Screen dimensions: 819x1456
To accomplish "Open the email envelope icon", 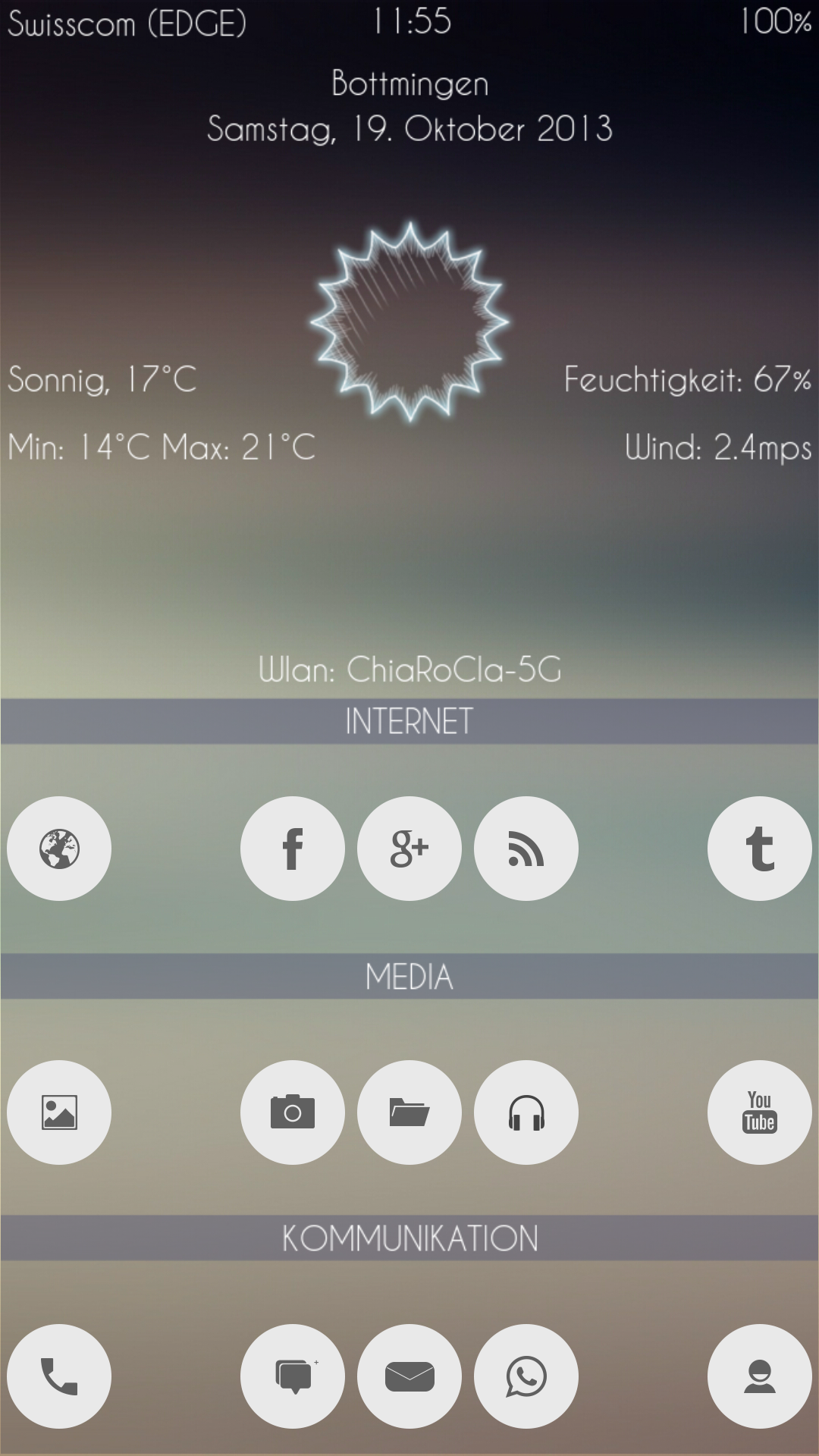I will [x=409, y=1376].
